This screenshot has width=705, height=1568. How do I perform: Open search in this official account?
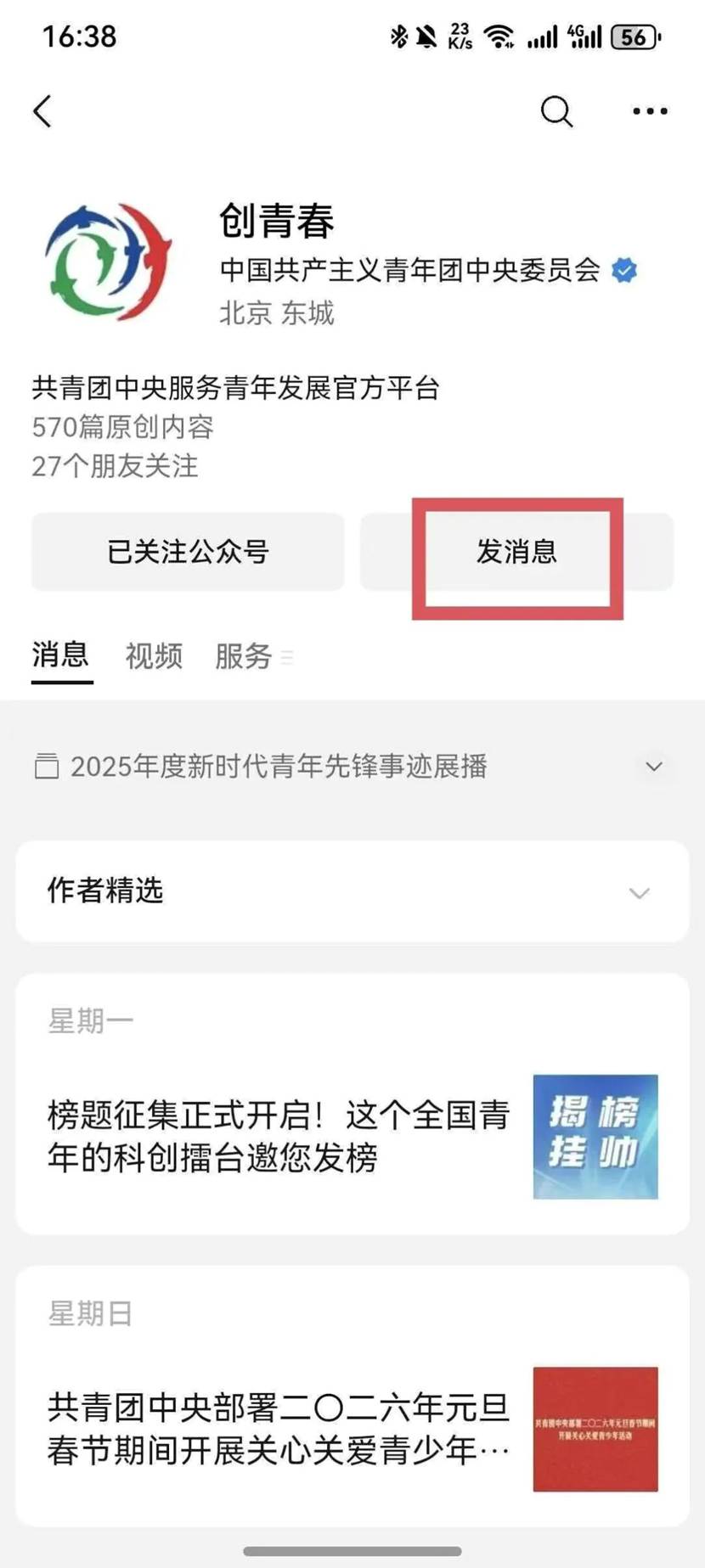pos(556,111)
